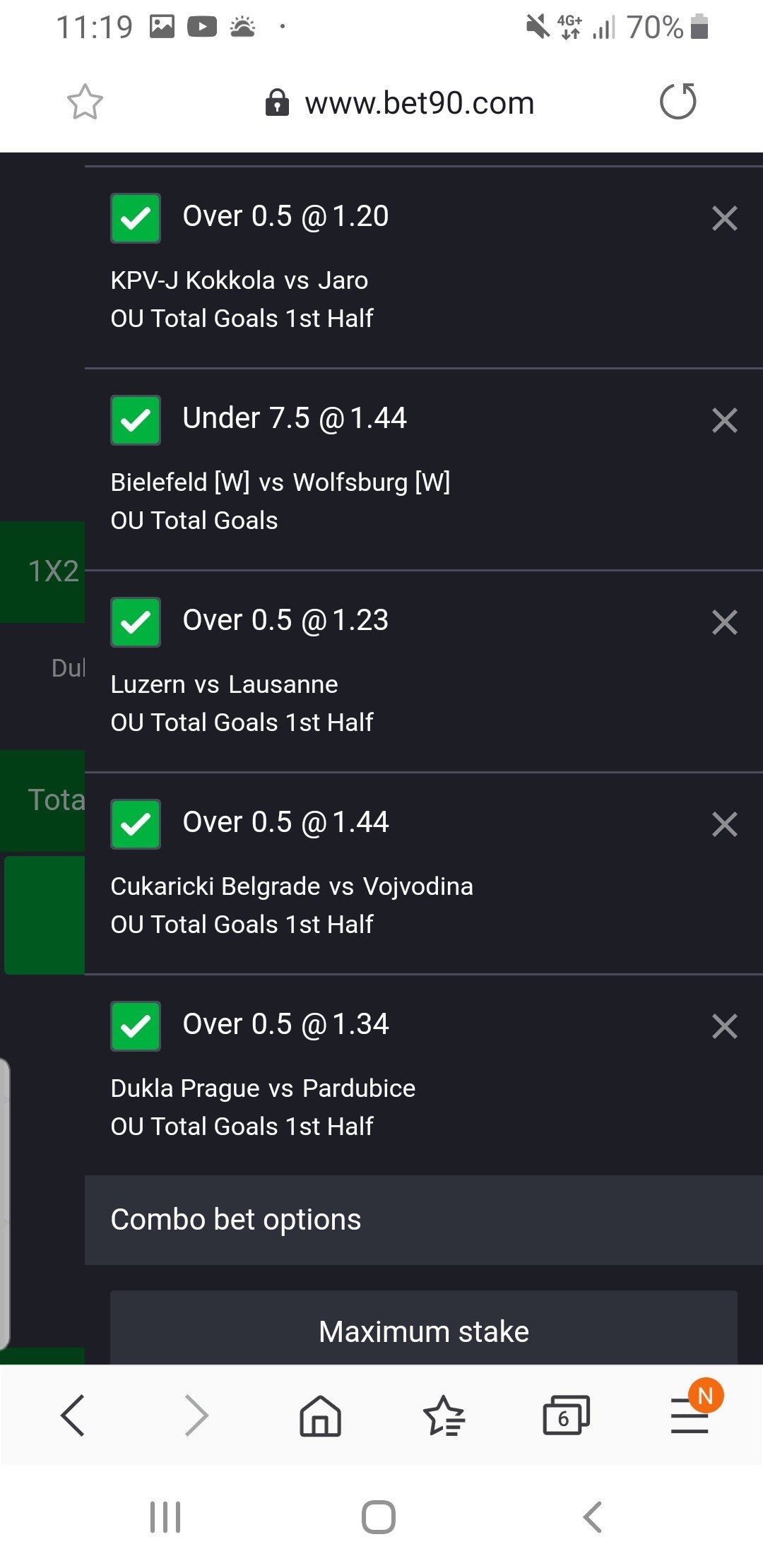Uncheck the Cukaricki Belgrade vs Vojvodina selection
763x1568 pixels.
pos(136,824)
